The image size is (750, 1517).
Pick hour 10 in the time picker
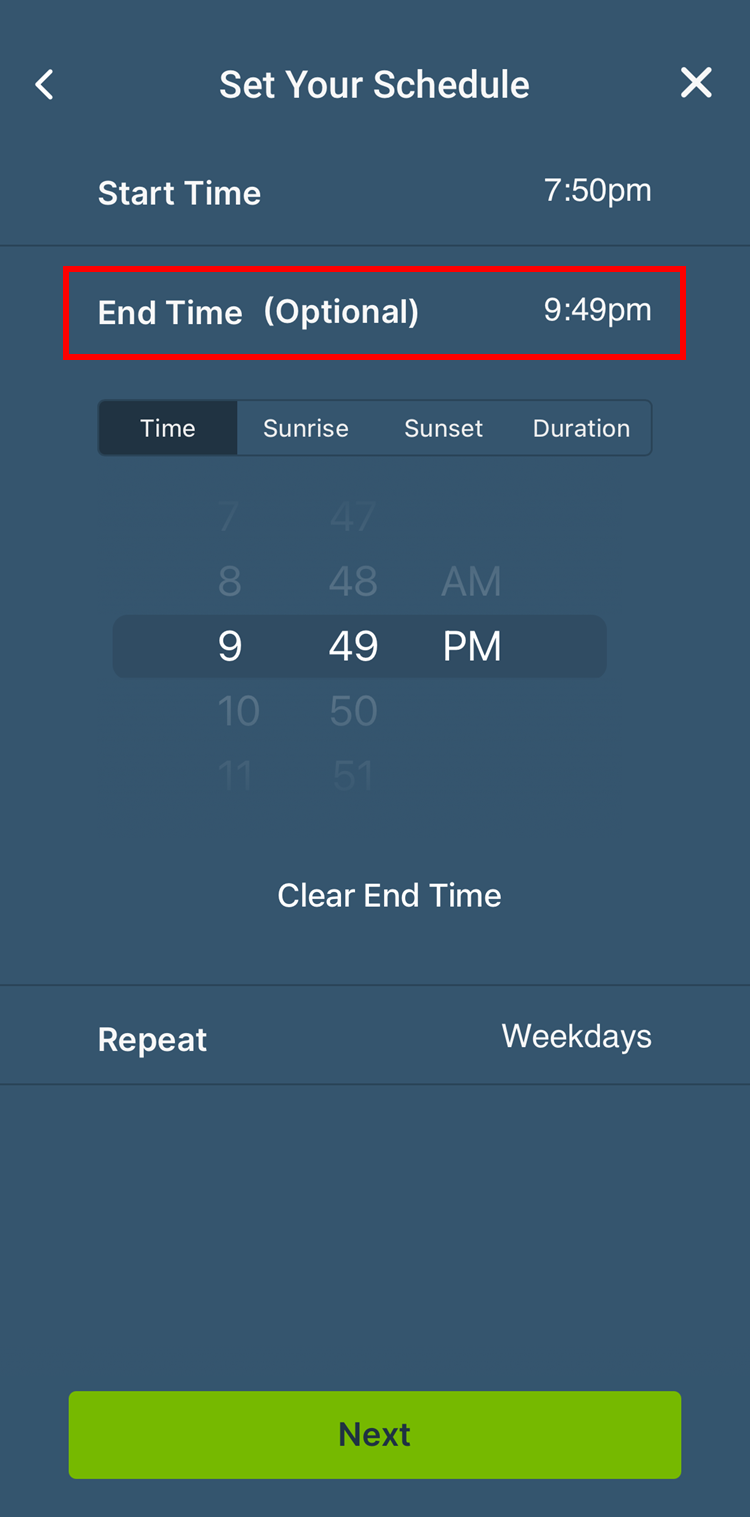click(238, 711)
